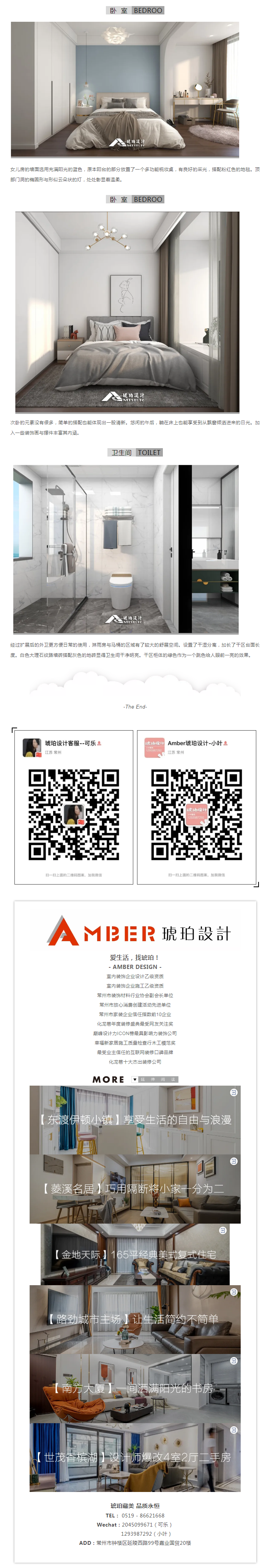View the 世茂香槟湖 renovation article
This screenshot has height=1568, width=265.
point(135,1457)
